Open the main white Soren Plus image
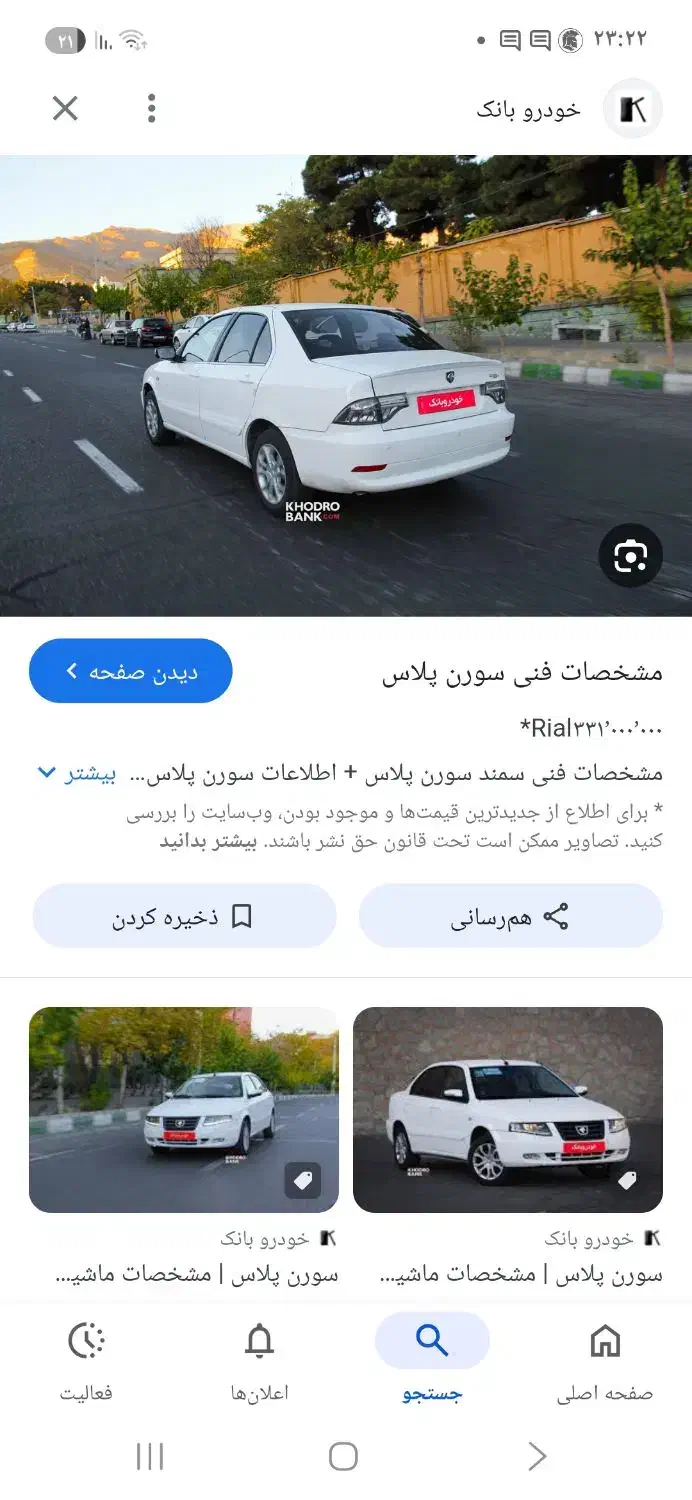 pyautogui.click(x=346, y=386)
